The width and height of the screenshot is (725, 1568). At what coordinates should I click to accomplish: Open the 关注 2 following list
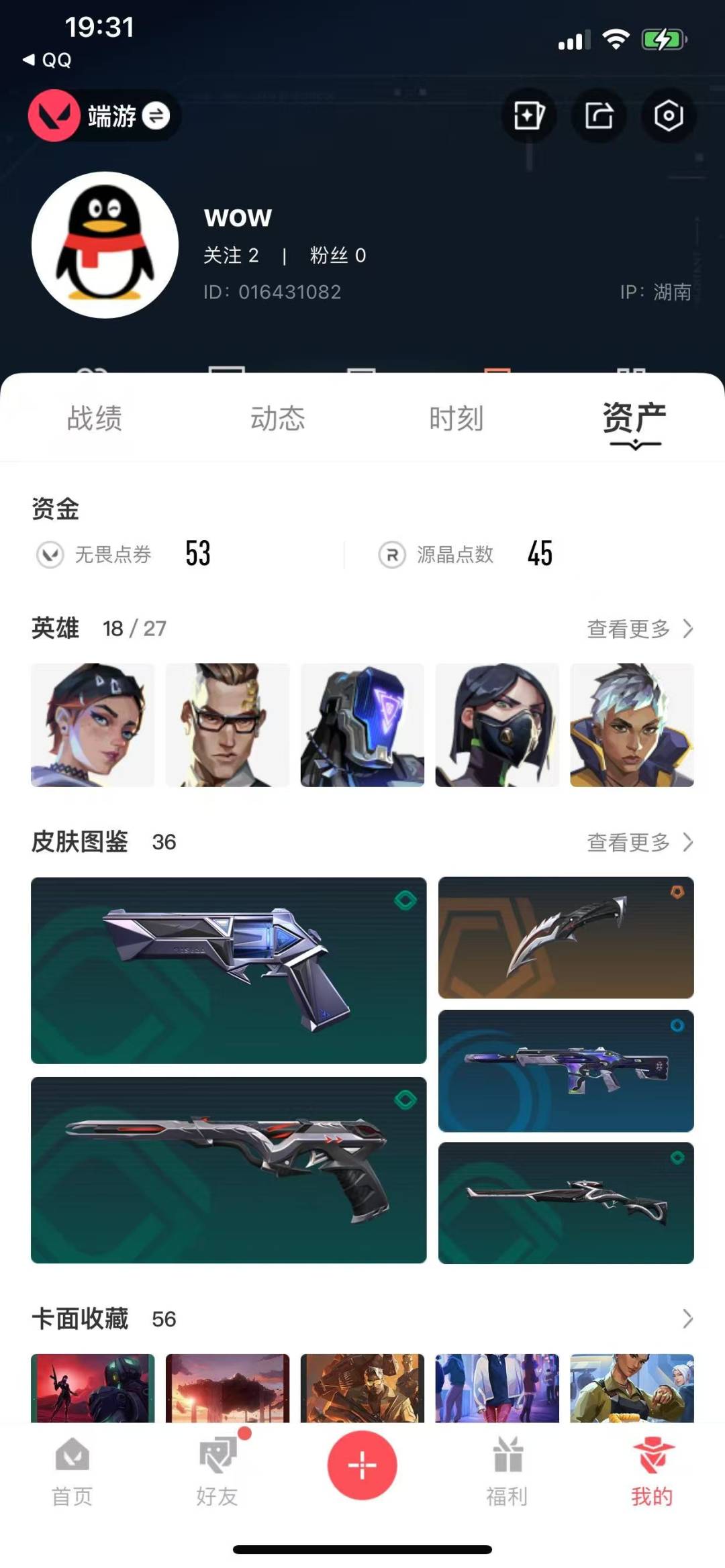point(231,256)
